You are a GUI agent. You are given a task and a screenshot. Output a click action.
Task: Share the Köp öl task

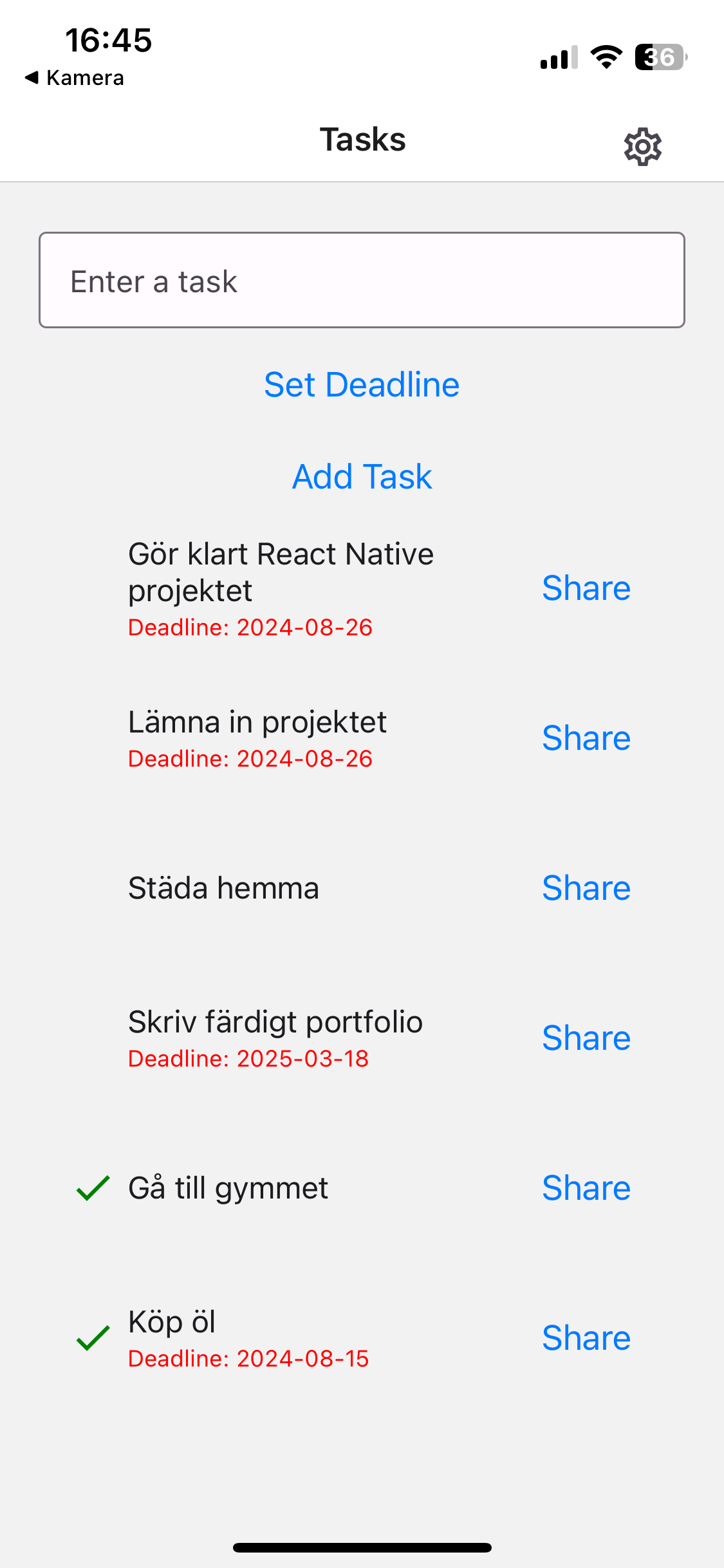[586, 1338]
